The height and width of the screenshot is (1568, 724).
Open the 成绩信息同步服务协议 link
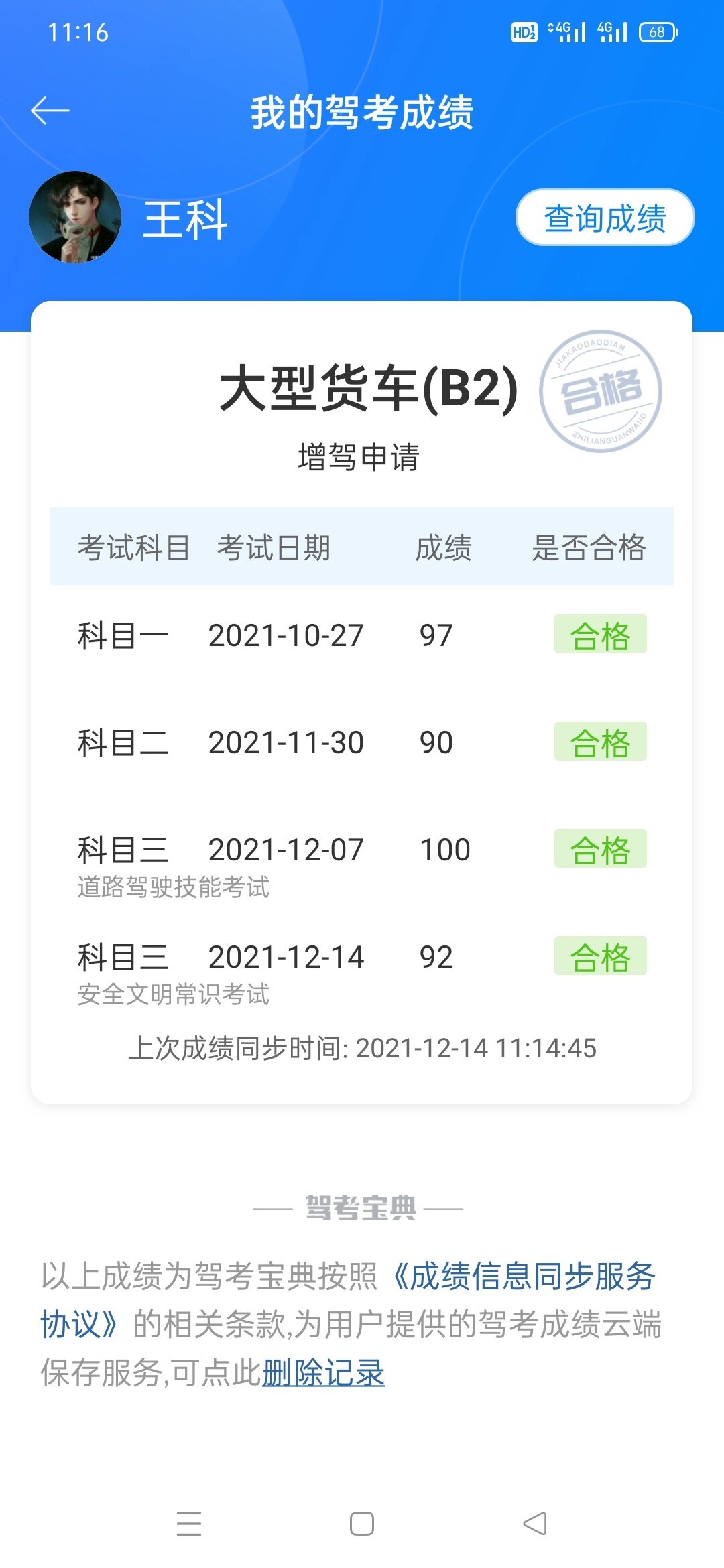pos(349,1299)
